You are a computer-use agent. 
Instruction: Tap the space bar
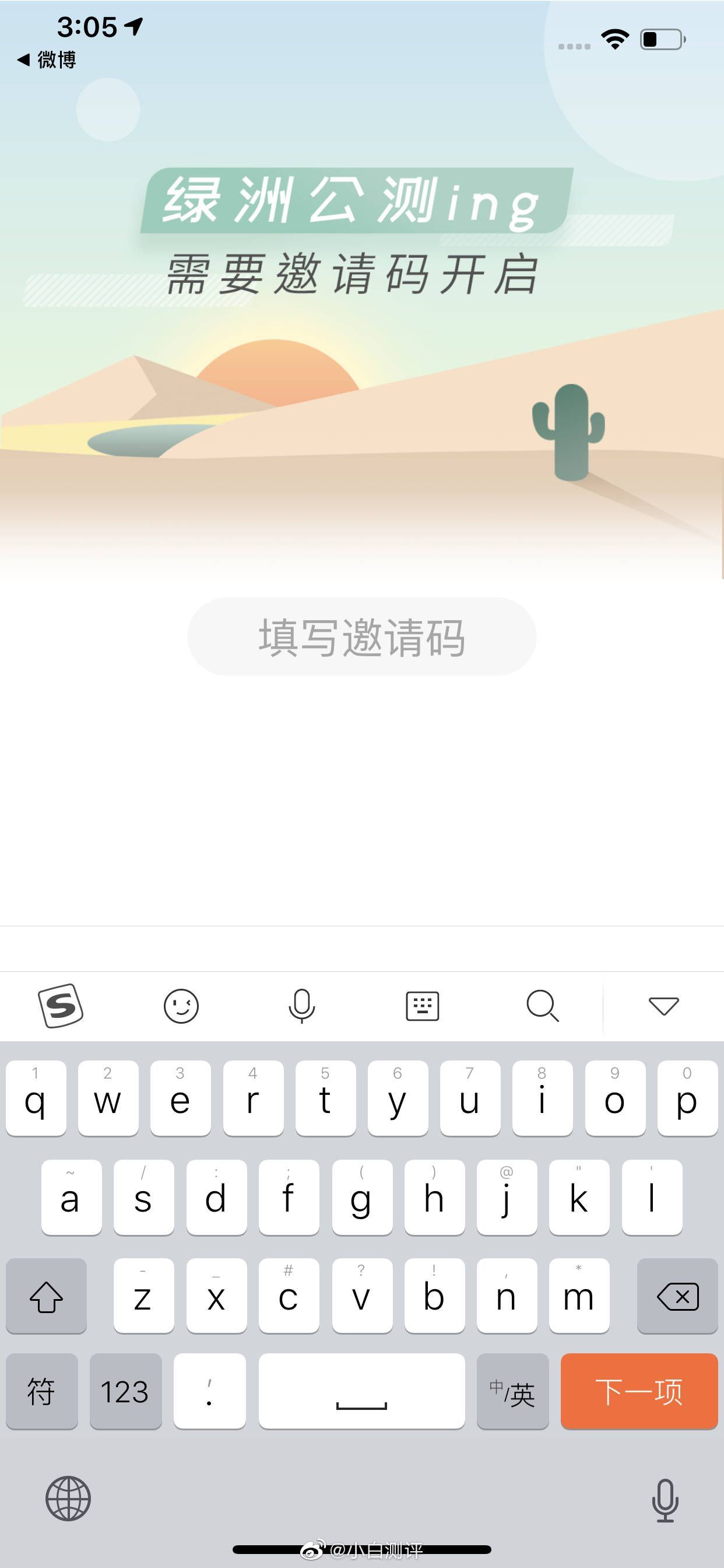tap(361, 1391)
